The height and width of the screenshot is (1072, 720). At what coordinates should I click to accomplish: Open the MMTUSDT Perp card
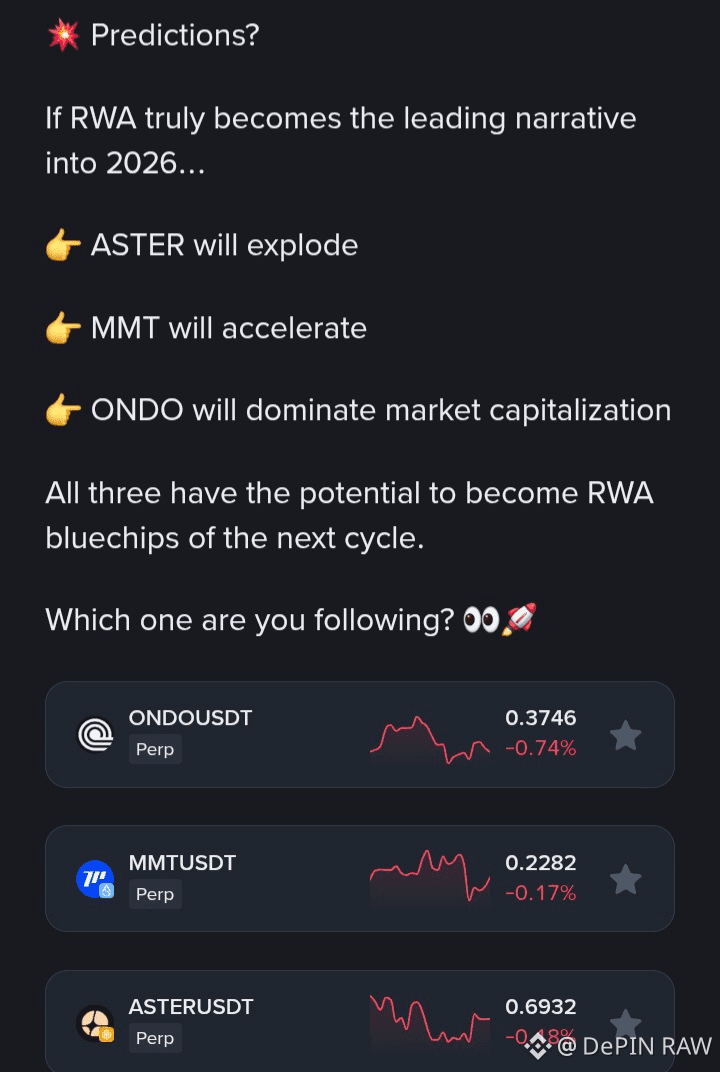[360, 879]
